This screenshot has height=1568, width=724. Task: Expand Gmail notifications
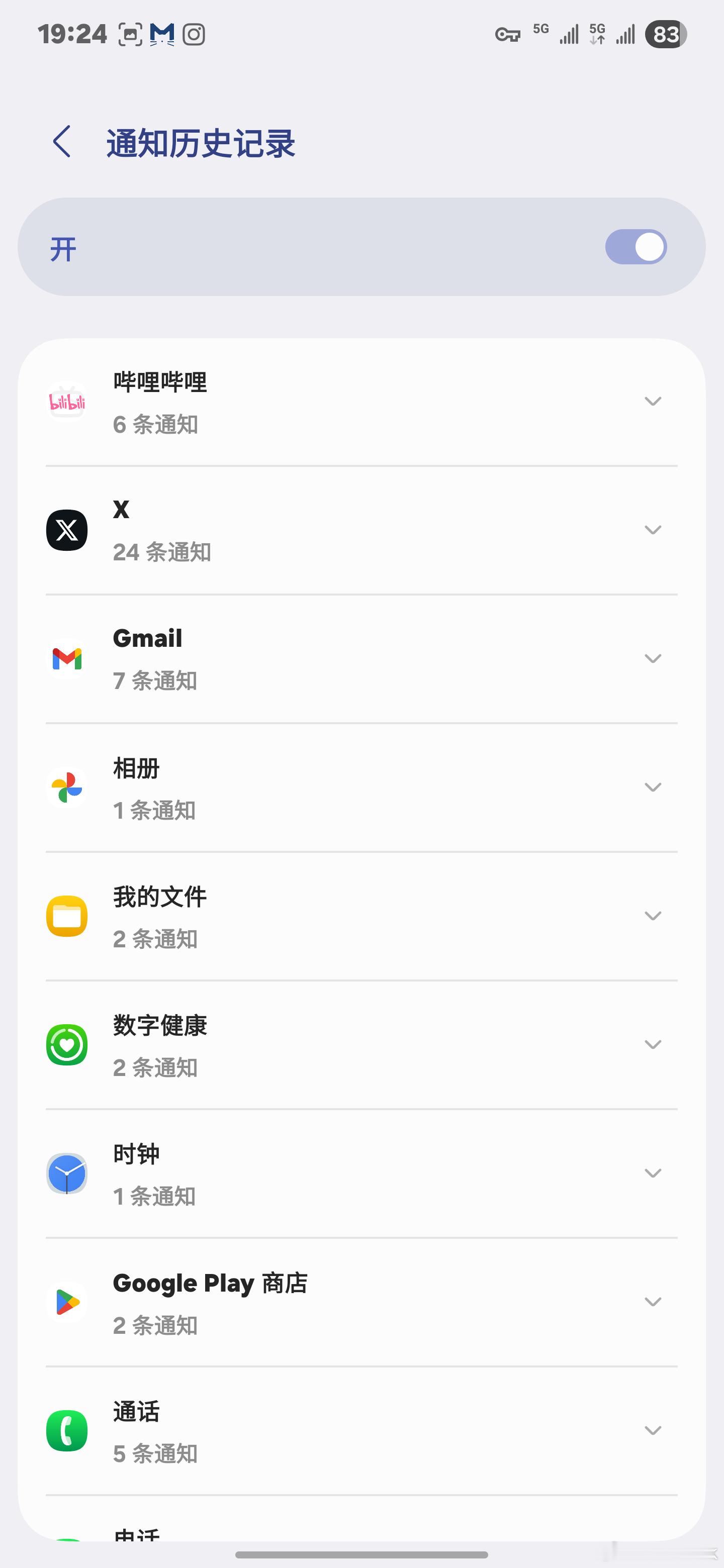[361, 659]
